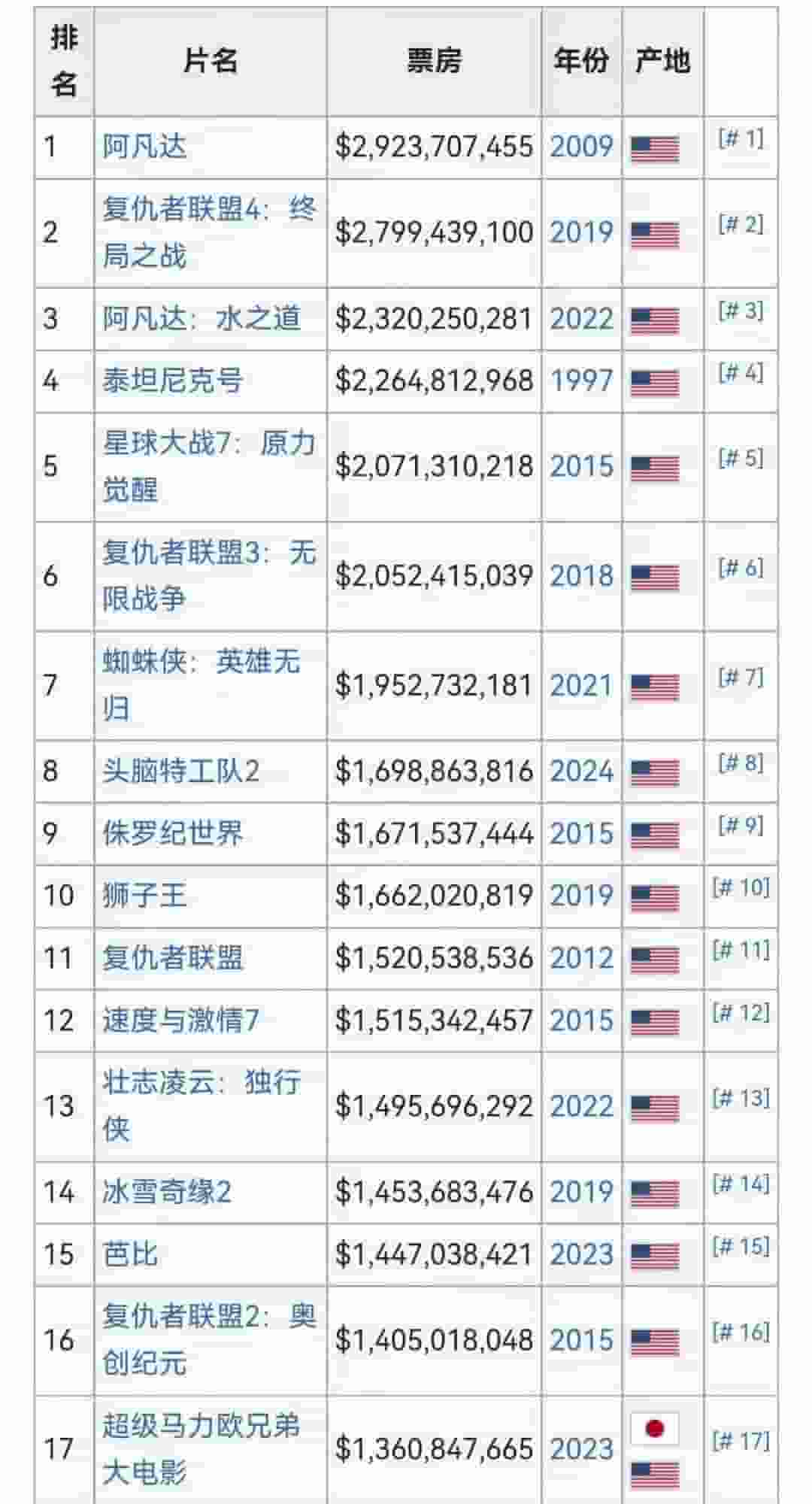View the 狮子王 film page

pyautogui.click(x=144, y=896)
